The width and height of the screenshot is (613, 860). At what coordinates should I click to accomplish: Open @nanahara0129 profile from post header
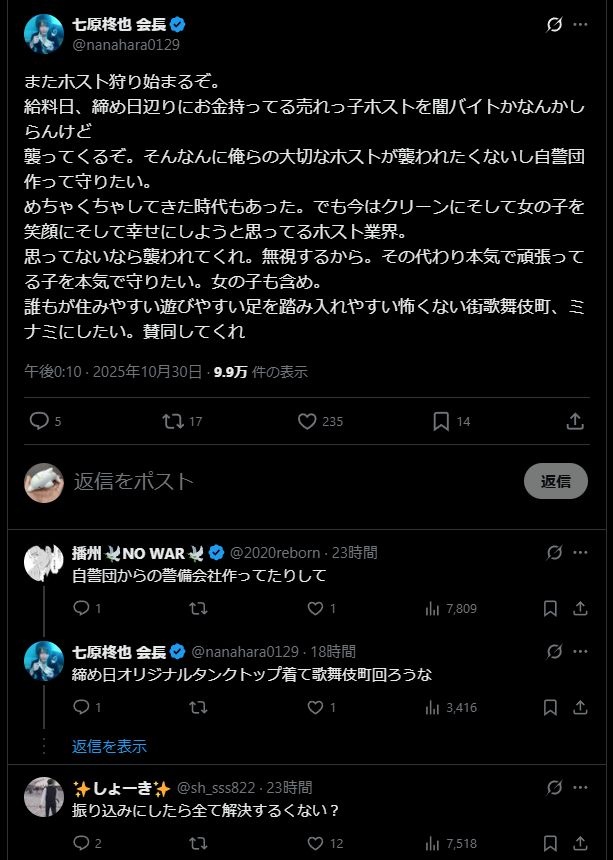pyautogui.click(x=125, y=45)
